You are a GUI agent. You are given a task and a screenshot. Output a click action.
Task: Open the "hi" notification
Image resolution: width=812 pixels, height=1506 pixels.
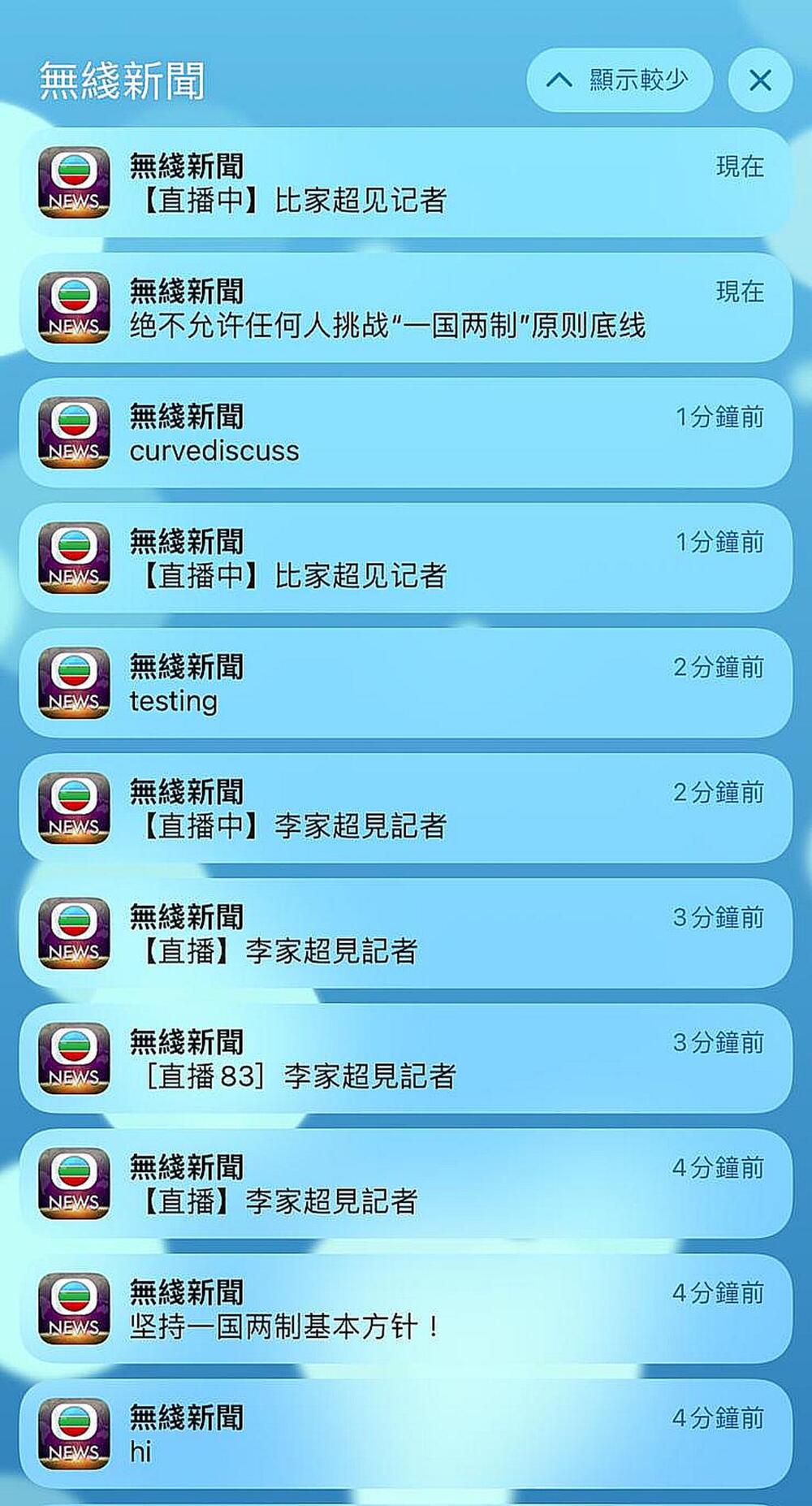click(406, 1434)
